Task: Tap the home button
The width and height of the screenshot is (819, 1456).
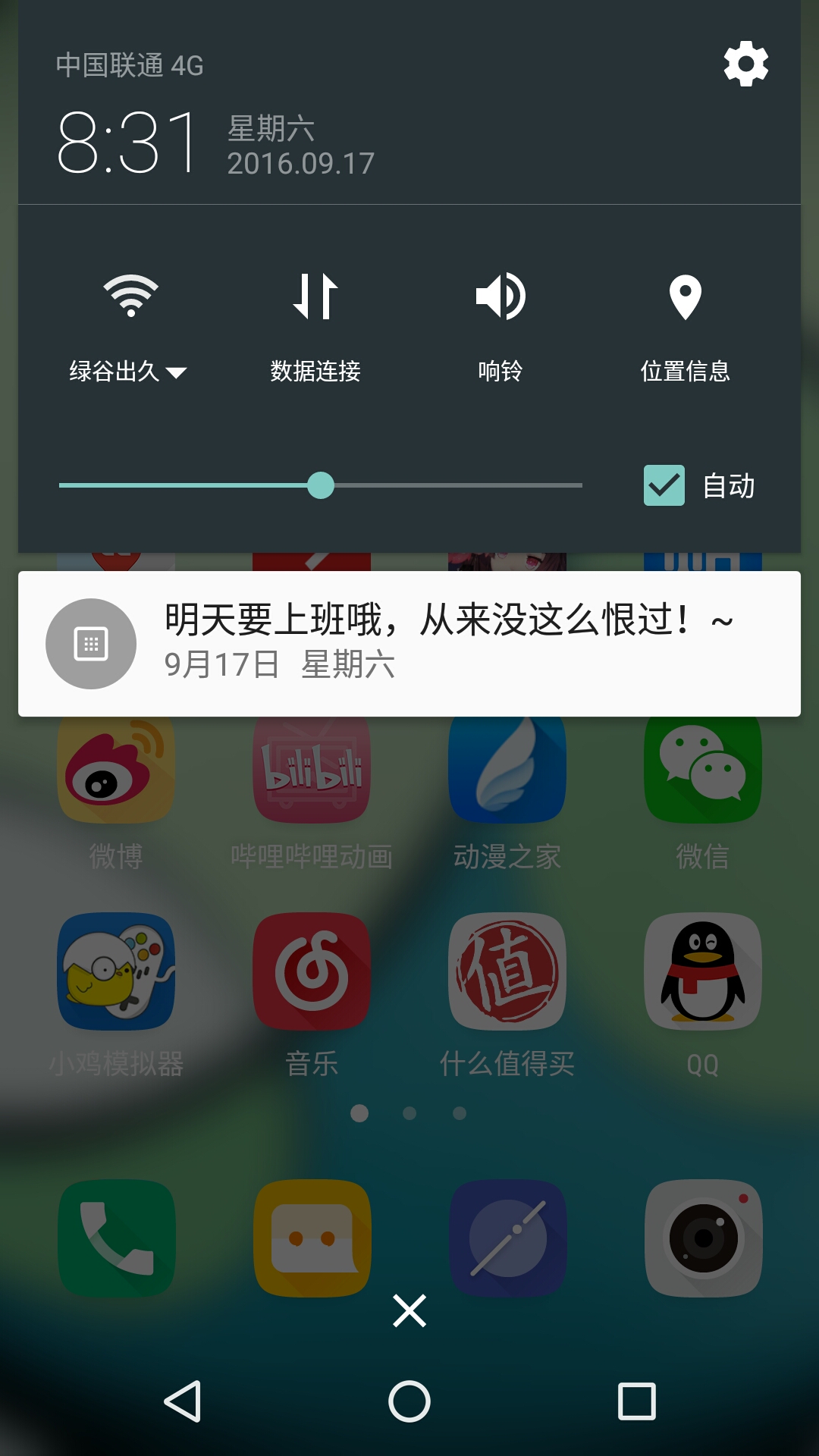Action: pos(409,1401)
